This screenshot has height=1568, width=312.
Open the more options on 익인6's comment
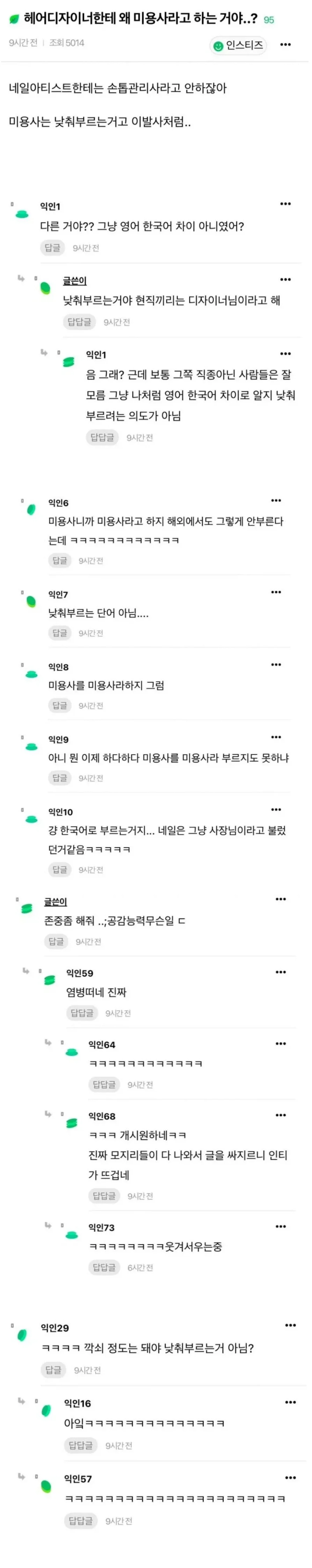point(276,500)
